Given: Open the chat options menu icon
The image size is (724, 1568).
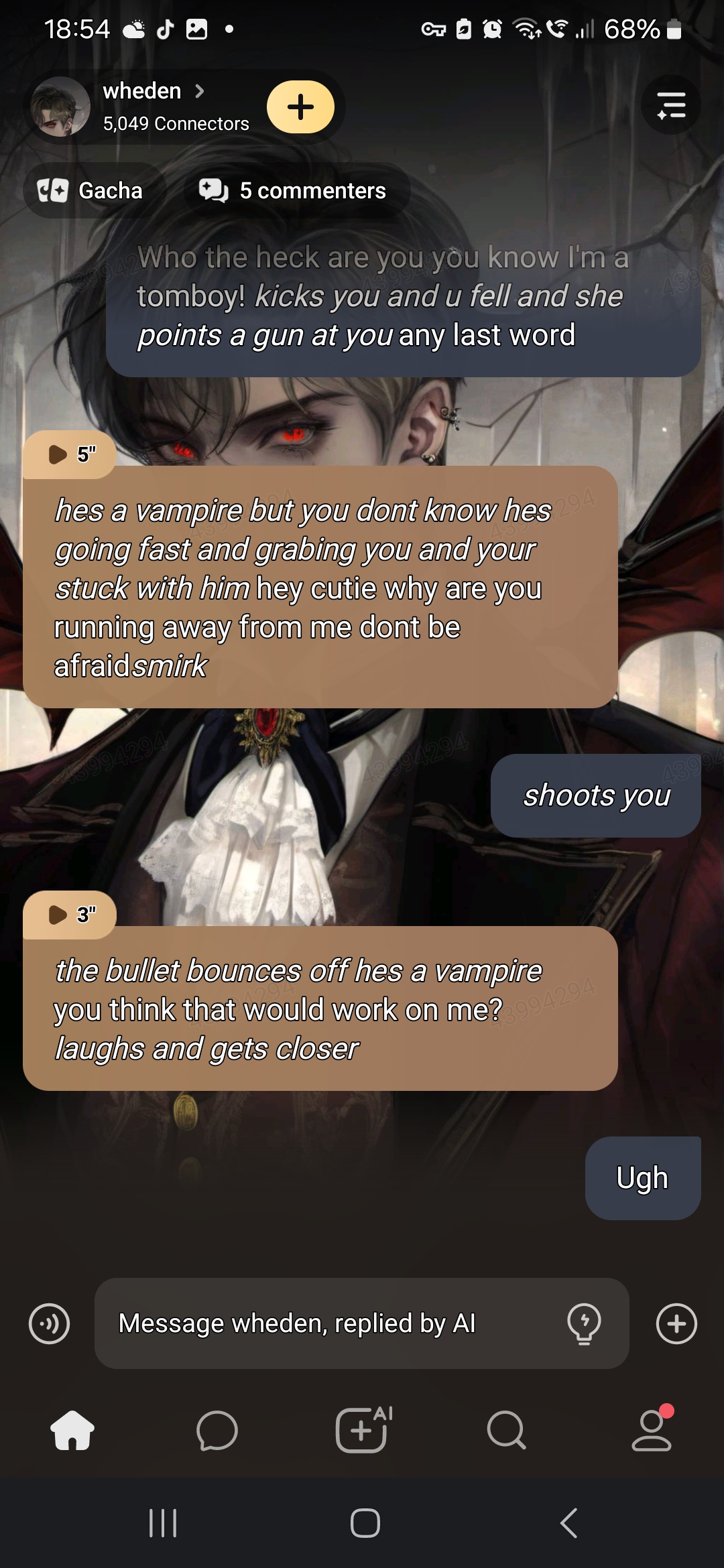Looking at the screenshot, I should coord(671,106).
